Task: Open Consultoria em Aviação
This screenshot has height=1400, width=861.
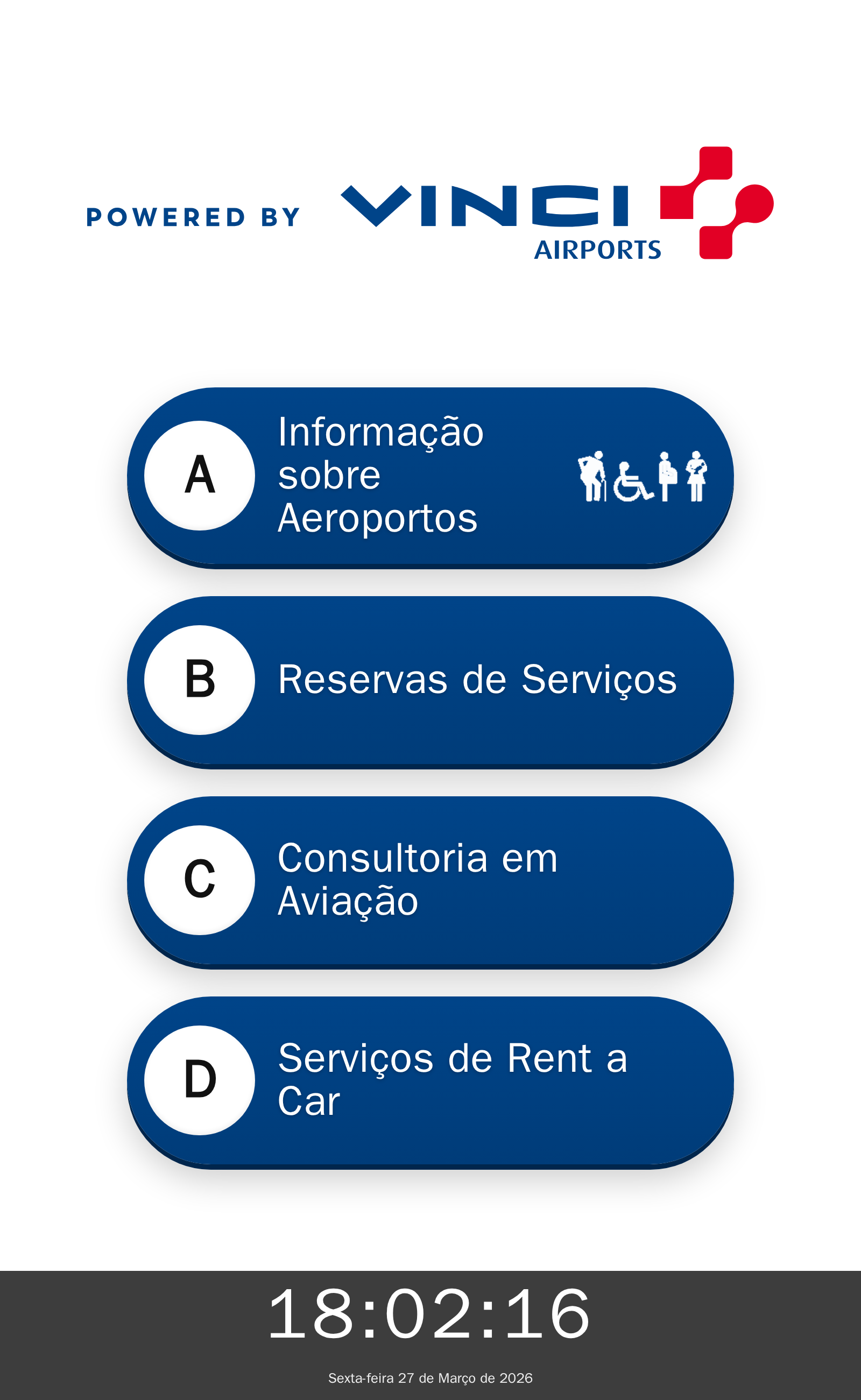Action: pyautogui.click(x=430, y=880)
